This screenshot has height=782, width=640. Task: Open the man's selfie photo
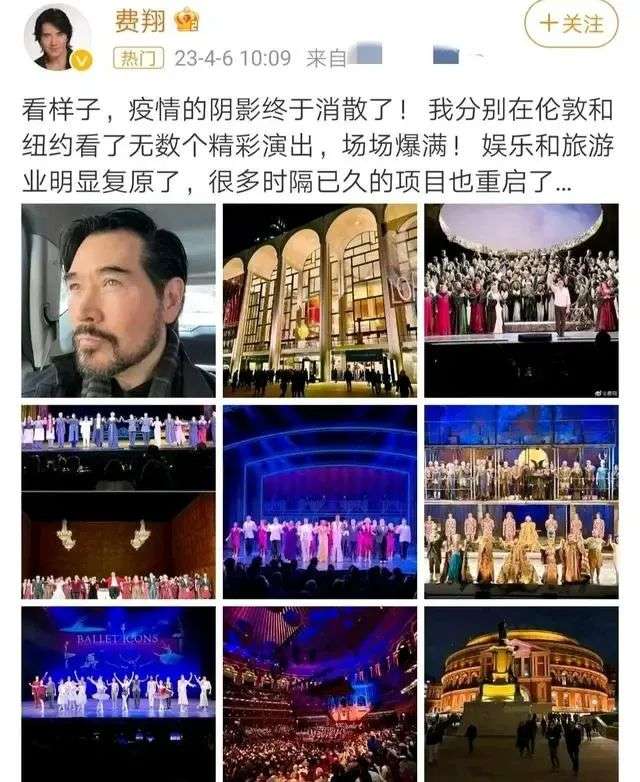[118, 300]
